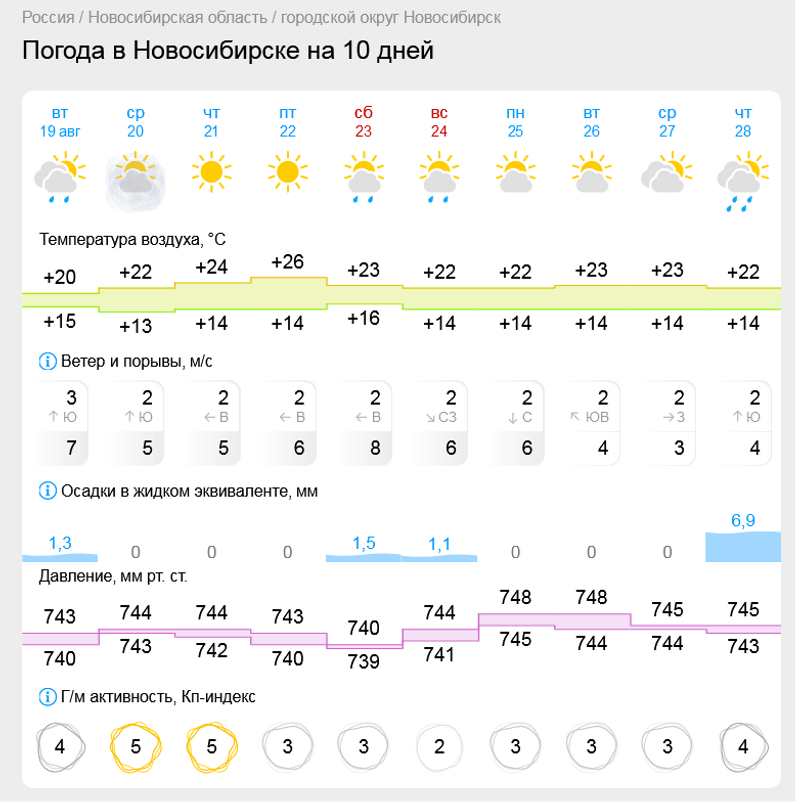The height and width of the screenshot is (804, 800).
Task: Open forecast for вс 24
Action: [439, 122]
